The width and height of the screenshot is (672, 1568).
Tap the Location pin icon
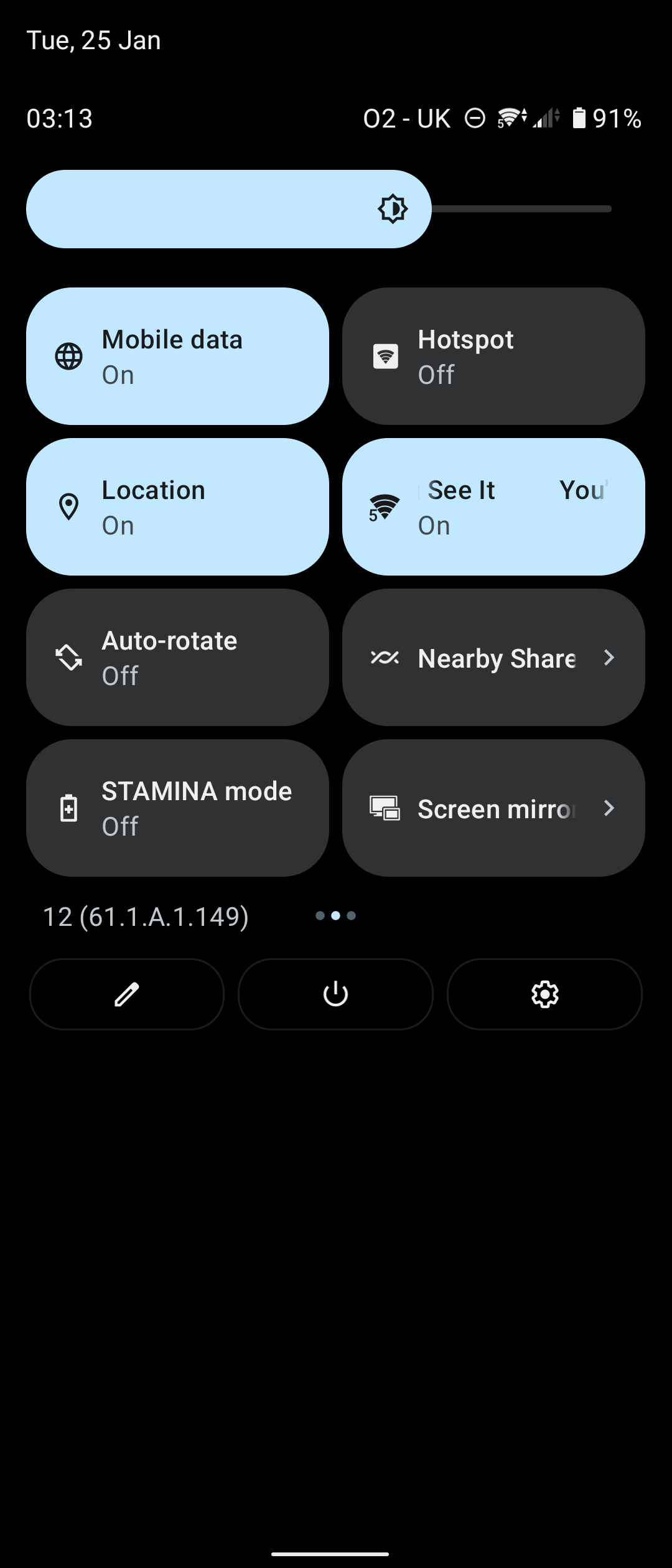click(x=68, y=506)
